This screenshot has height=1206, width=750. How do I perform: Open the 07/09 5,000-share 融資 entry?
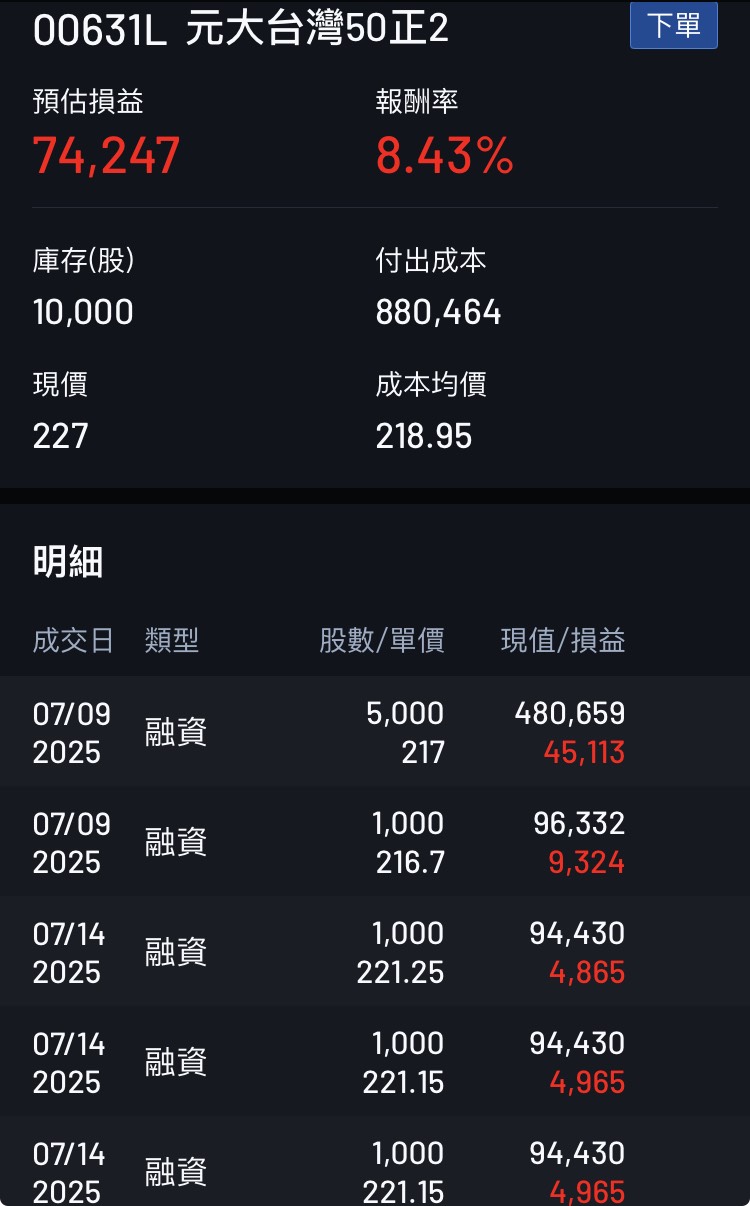pyautogui.click(x=375, y=732)
